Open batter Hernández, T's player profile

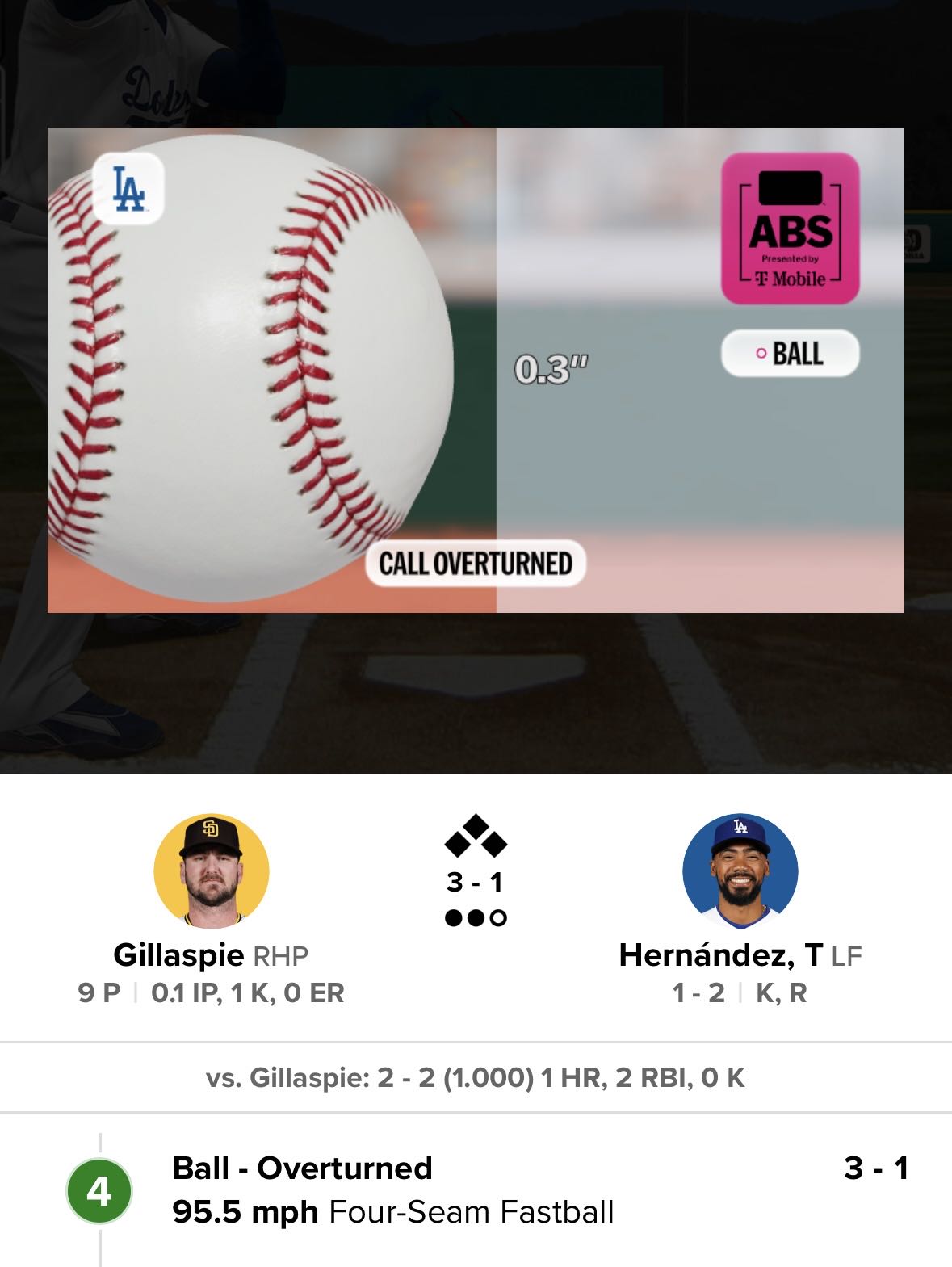click(x=740, y=872)
